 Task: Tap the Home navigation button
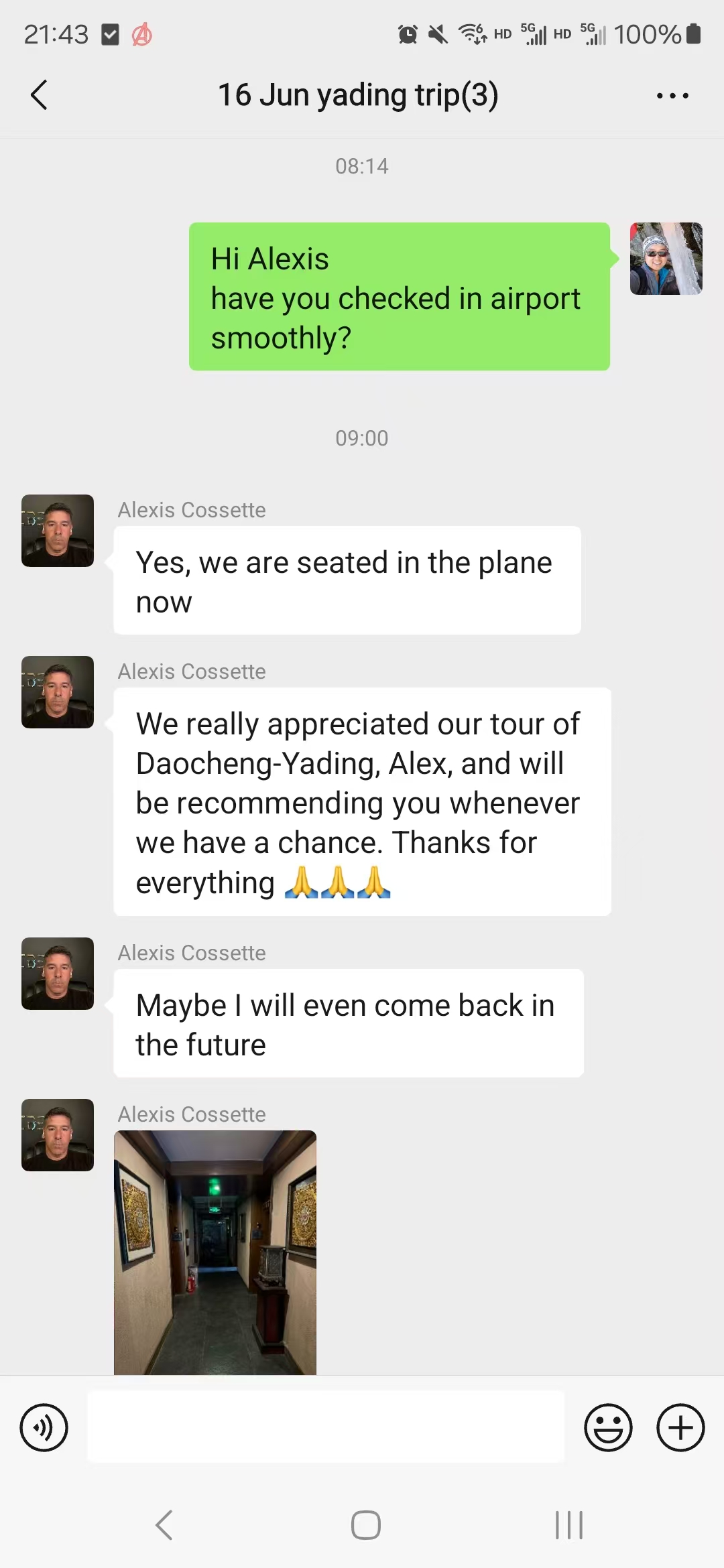365,1526
